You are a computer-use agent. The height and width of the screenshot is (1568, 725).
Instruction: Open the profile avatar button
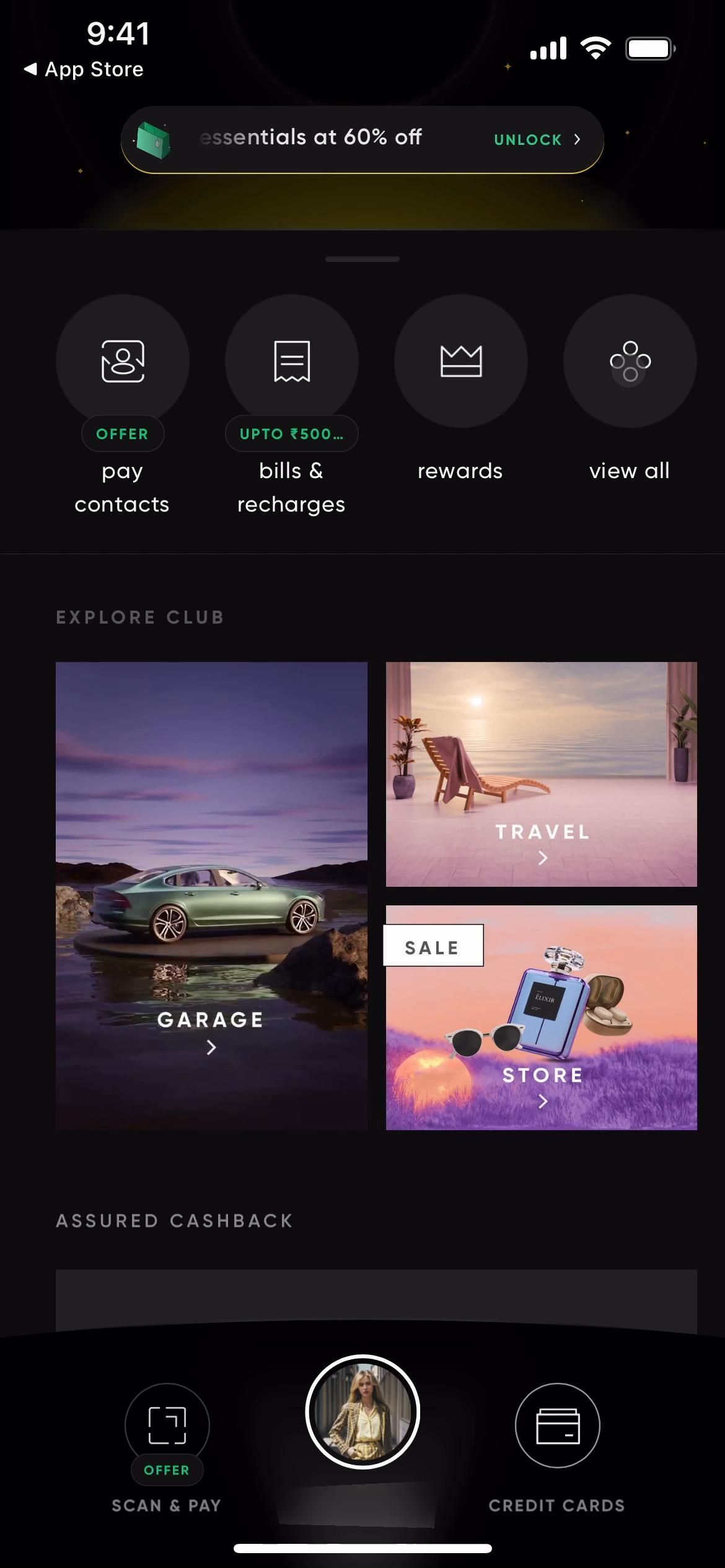(362, 1412)
